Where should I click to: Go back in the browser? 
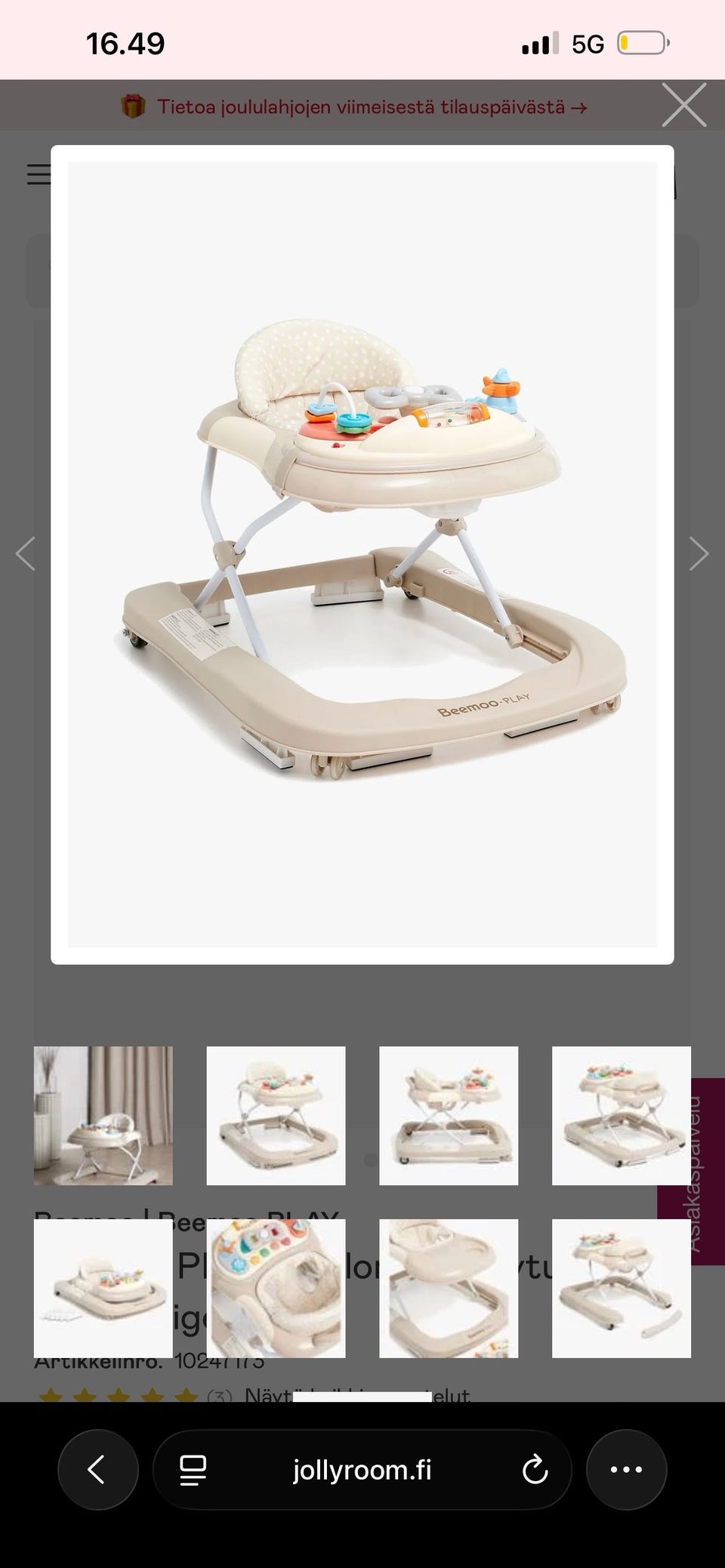tap(97, 1469)
